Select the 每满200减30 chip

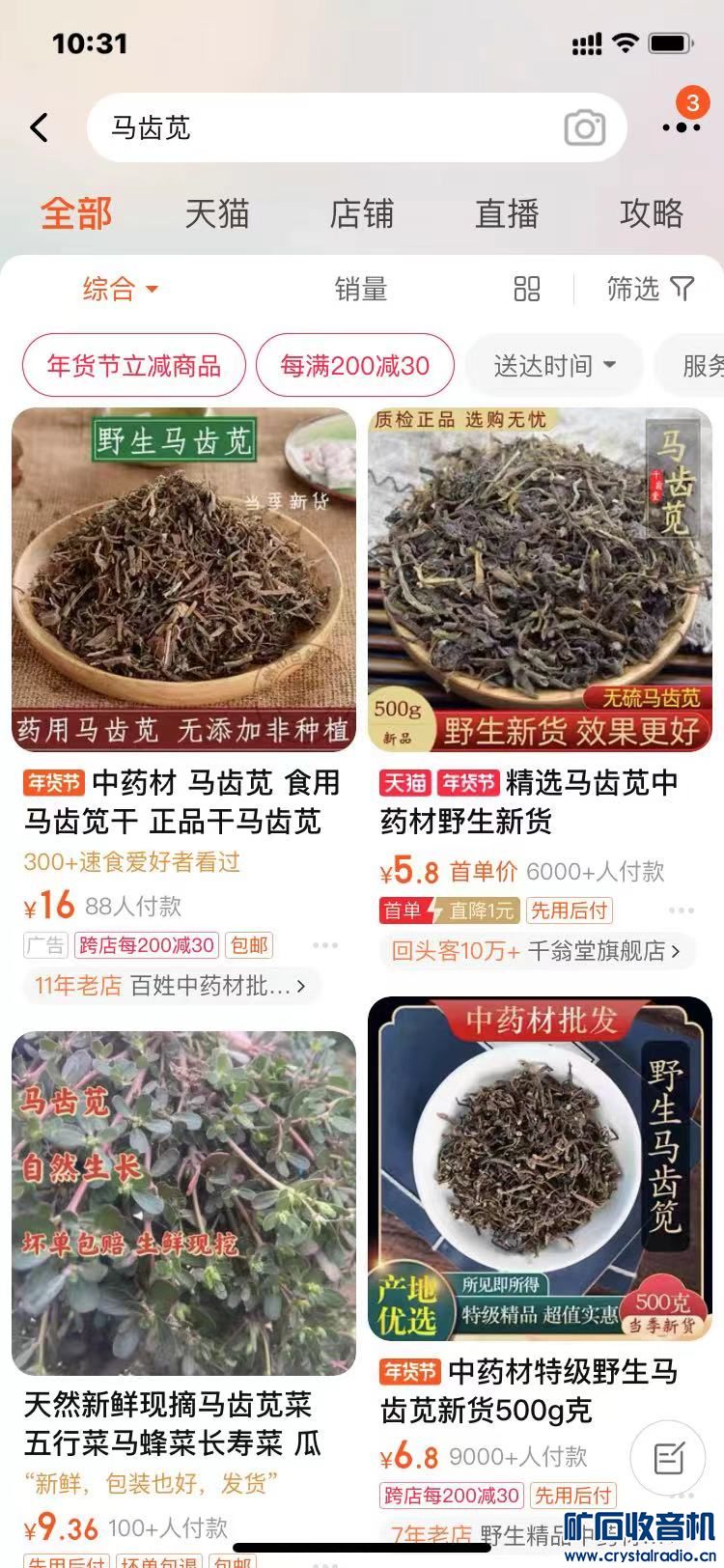[x=354, y=366]
